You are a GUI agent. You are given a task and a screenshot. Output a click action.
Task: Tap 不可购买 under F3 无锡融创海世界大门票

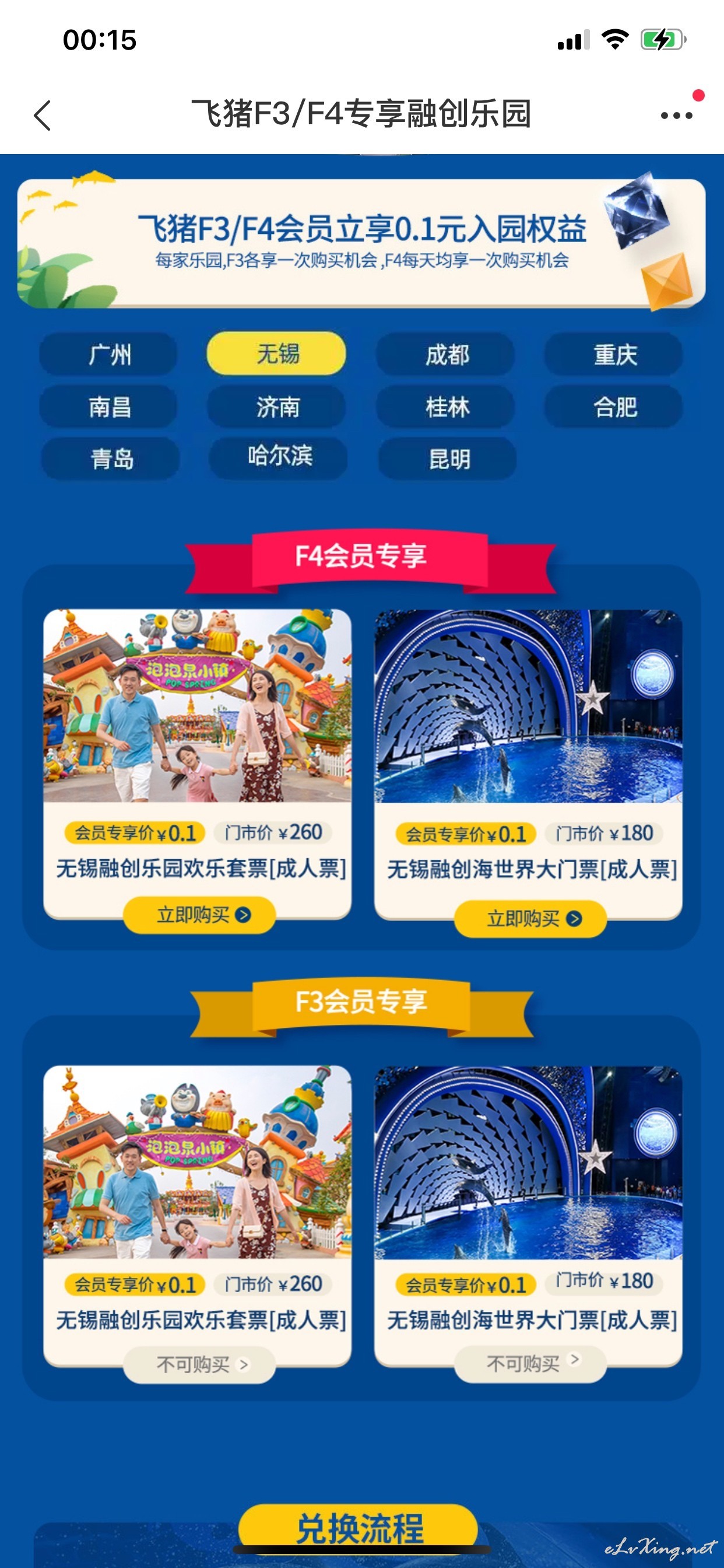click(x=530, y=1363)
